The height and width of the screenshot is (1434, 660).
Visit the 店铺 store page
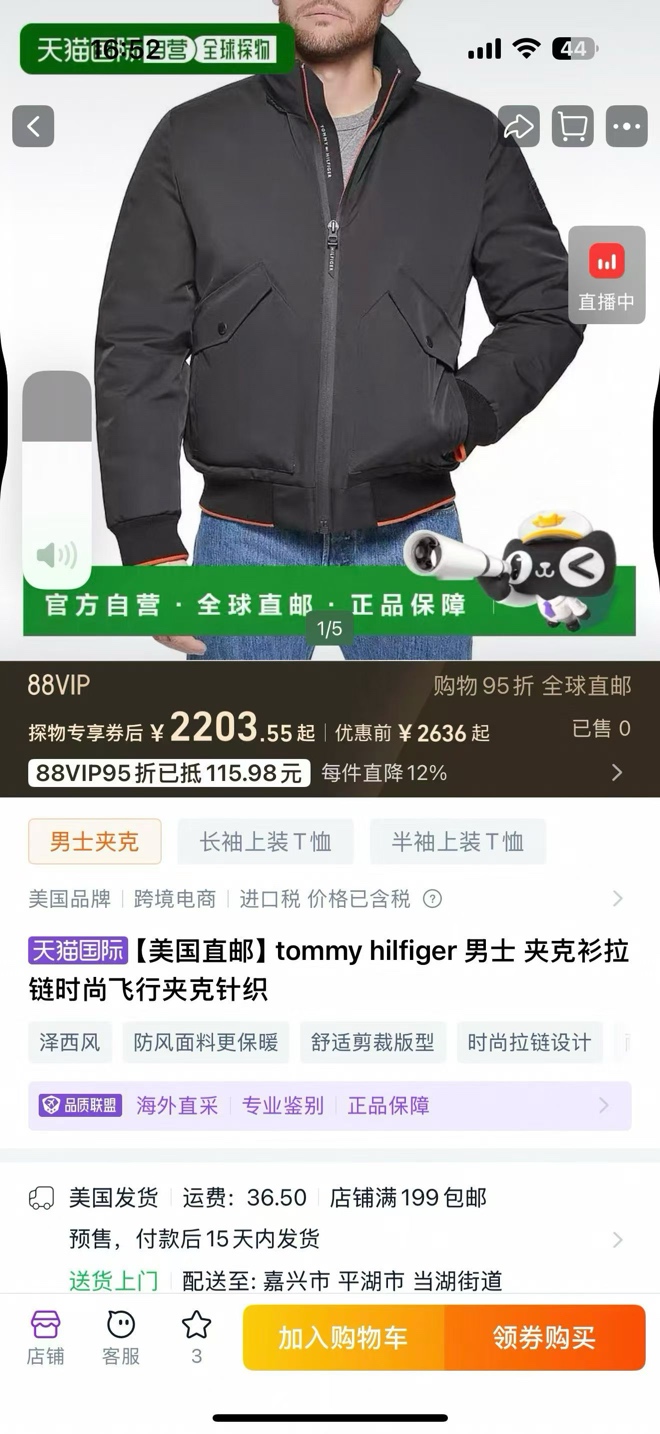[x=45, y=1337]
